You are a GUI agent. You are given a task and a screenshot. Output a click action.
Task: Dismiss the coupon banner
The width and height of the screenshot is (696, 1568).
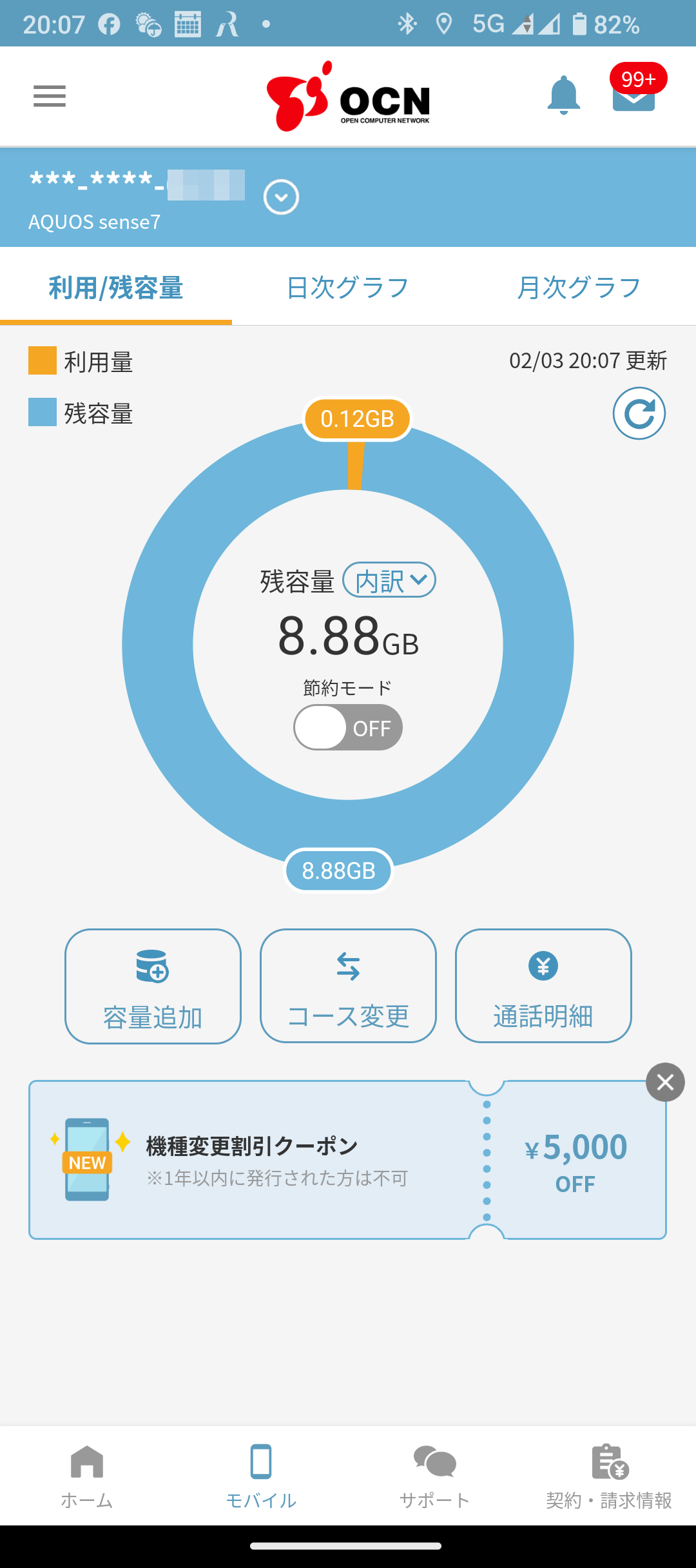(x=665, y=1082)
